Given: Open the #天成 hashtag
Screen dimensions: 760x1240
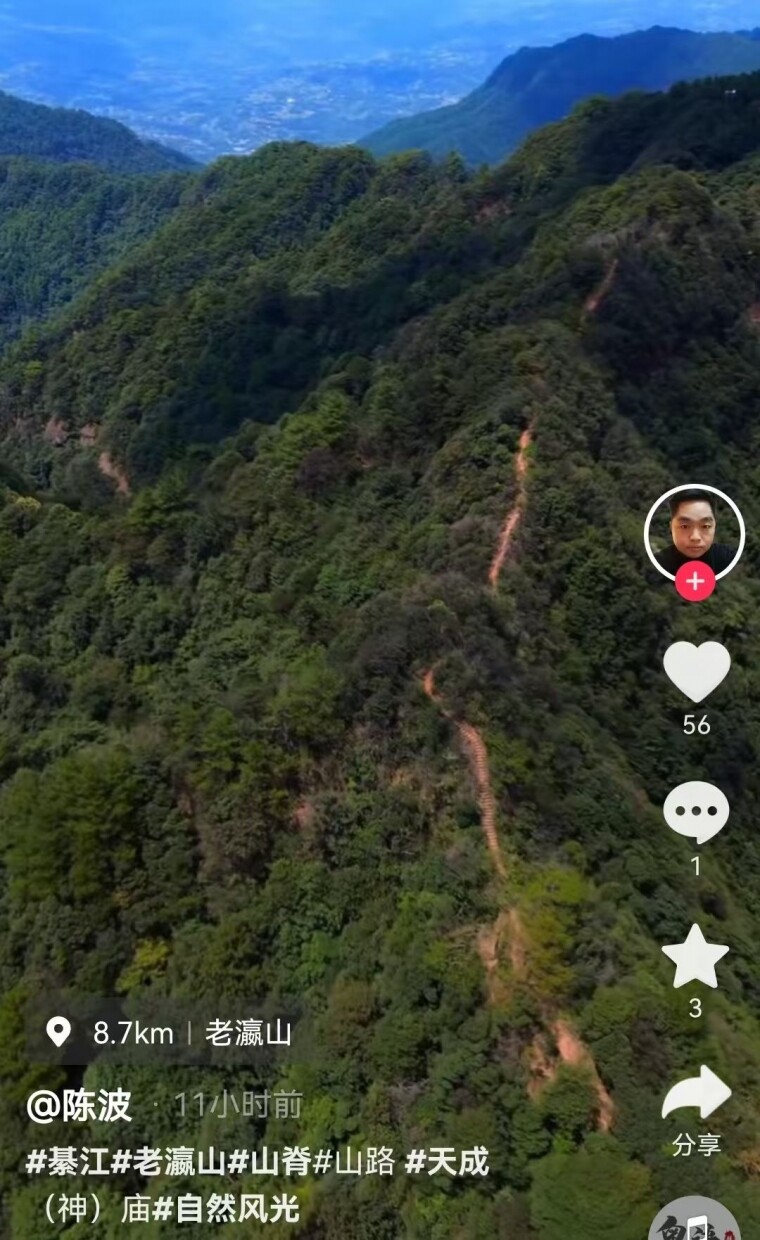Looking at the screenshot, I should [x=447, y=1162].
